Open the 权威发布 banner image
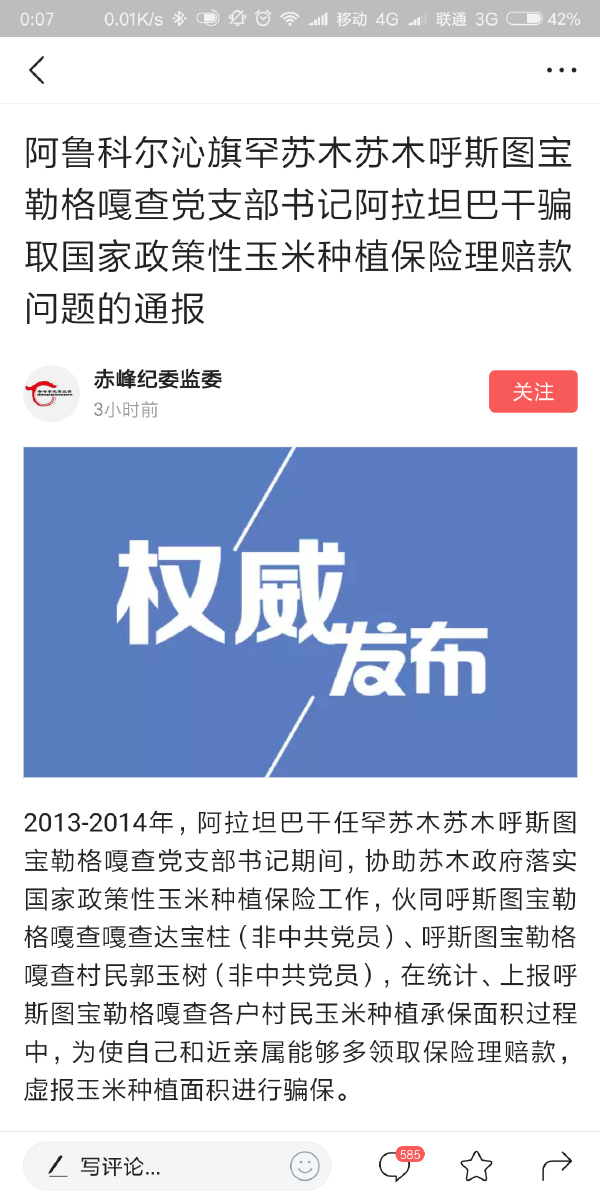This screenshot has width=600, height=1200. [x=300, y=612]
